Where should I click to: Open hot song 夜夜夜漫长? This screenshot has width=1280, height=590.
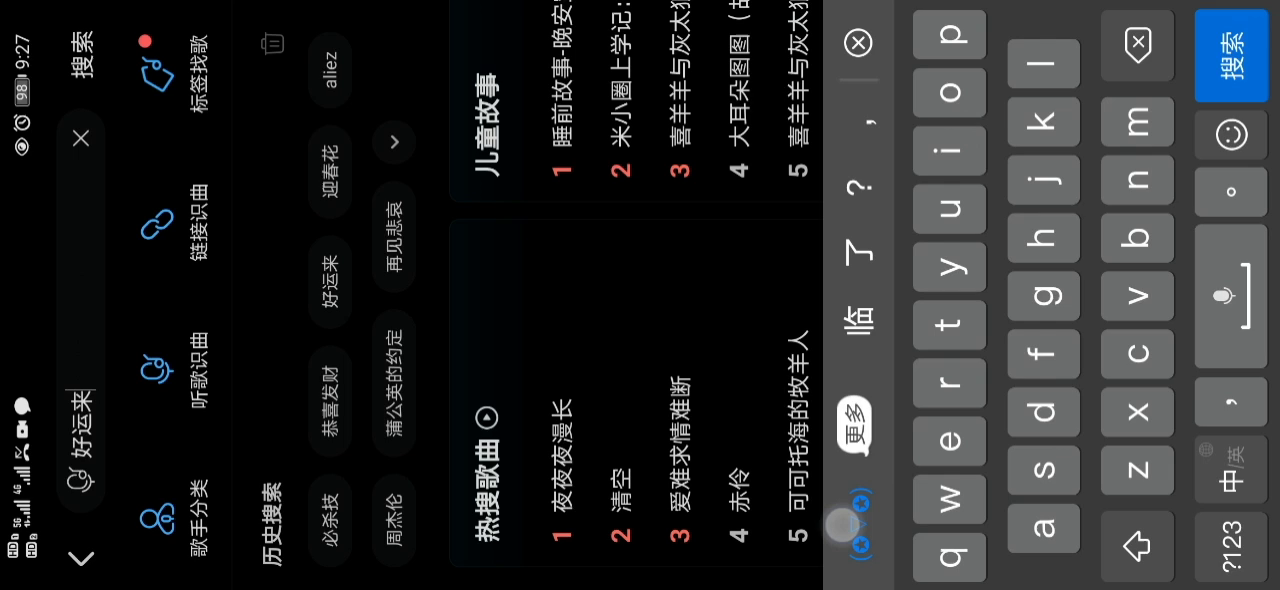pyautogui.click(x=563, y=456)
